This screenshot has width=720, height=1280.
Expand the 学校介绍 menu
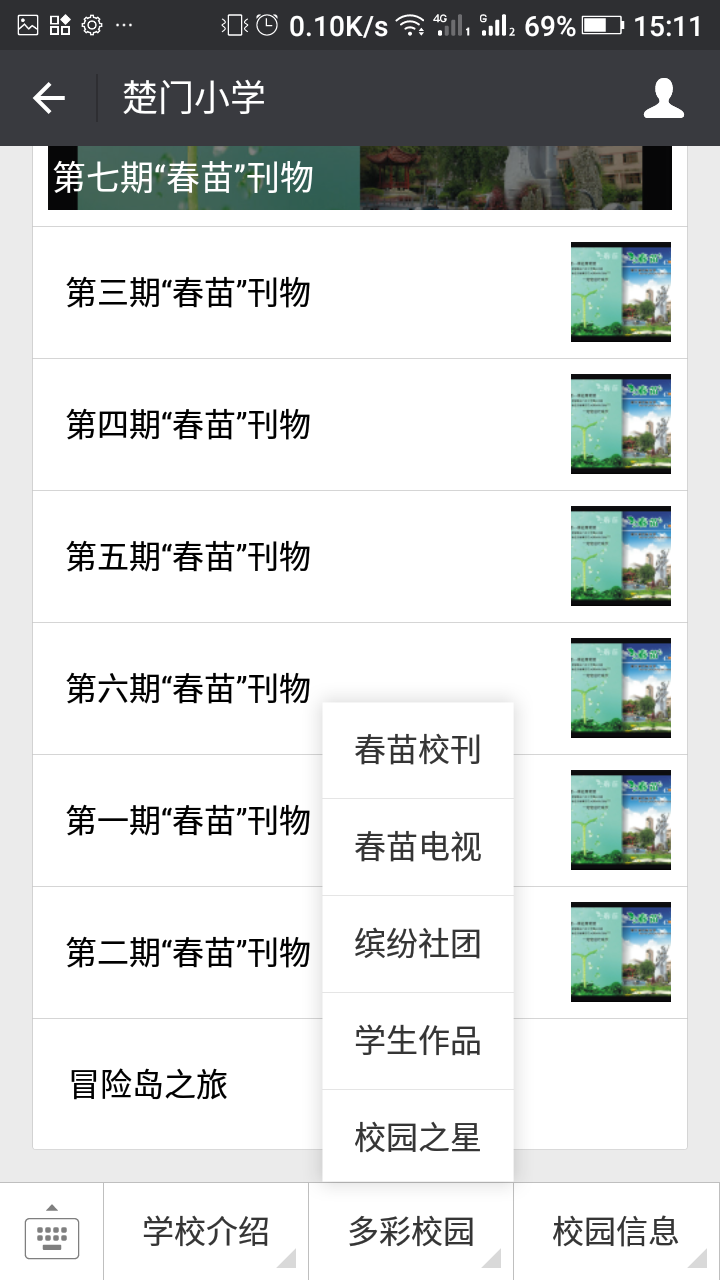pyautogui.click(x=206, y=1232)
